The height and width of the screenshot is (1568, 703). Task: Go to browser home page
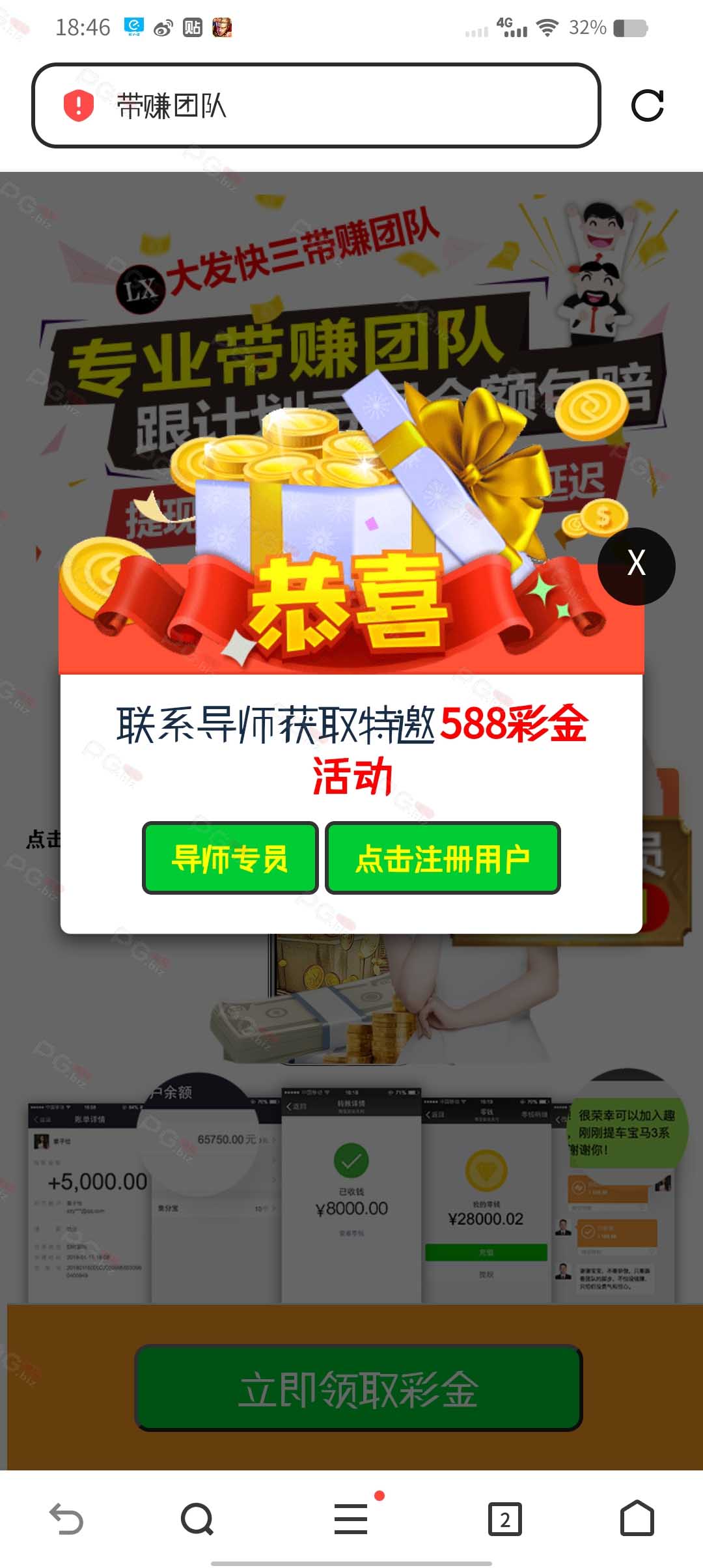coord(637,1519)
